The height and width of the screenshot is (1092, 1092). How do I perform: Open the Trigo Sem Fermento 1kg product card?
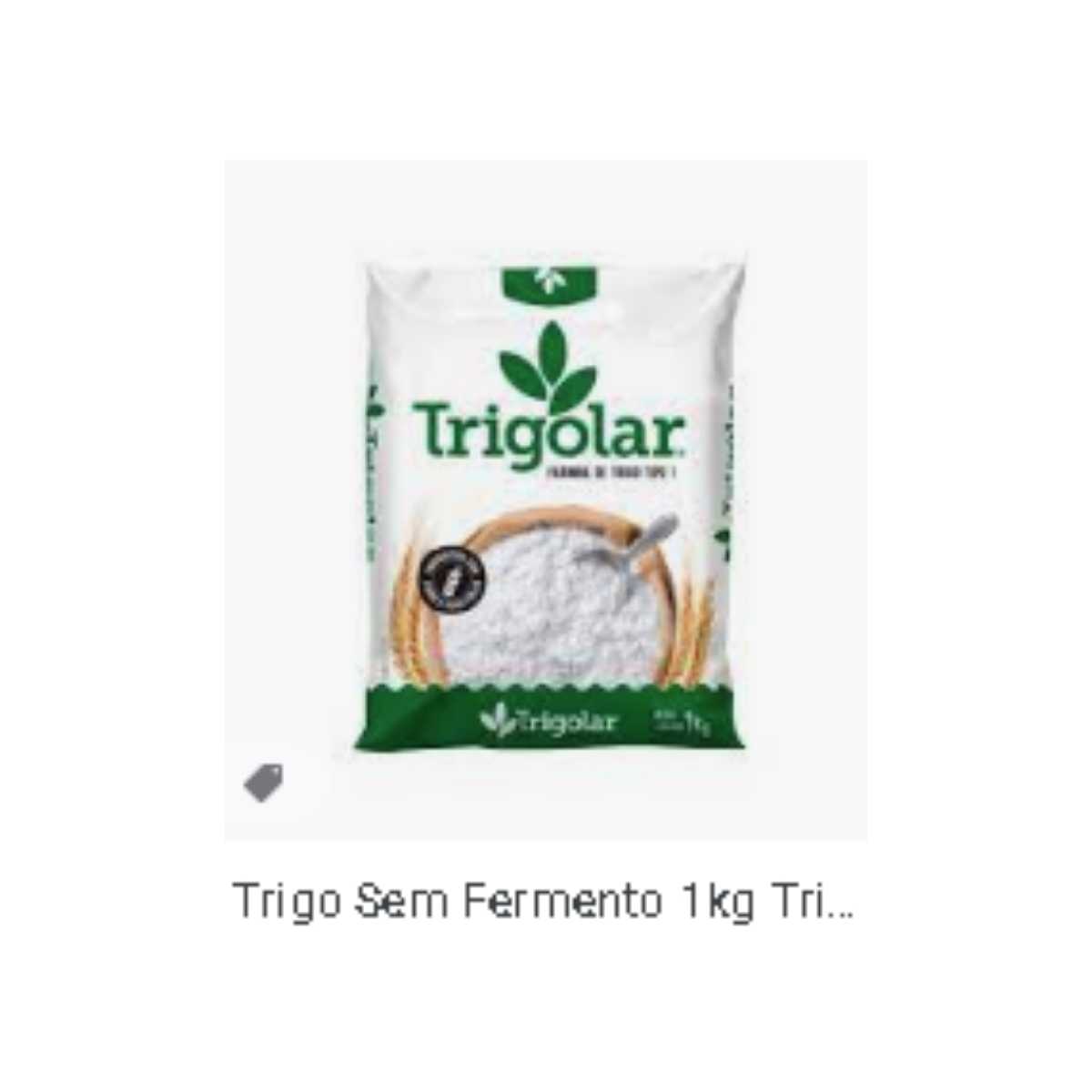546,510
